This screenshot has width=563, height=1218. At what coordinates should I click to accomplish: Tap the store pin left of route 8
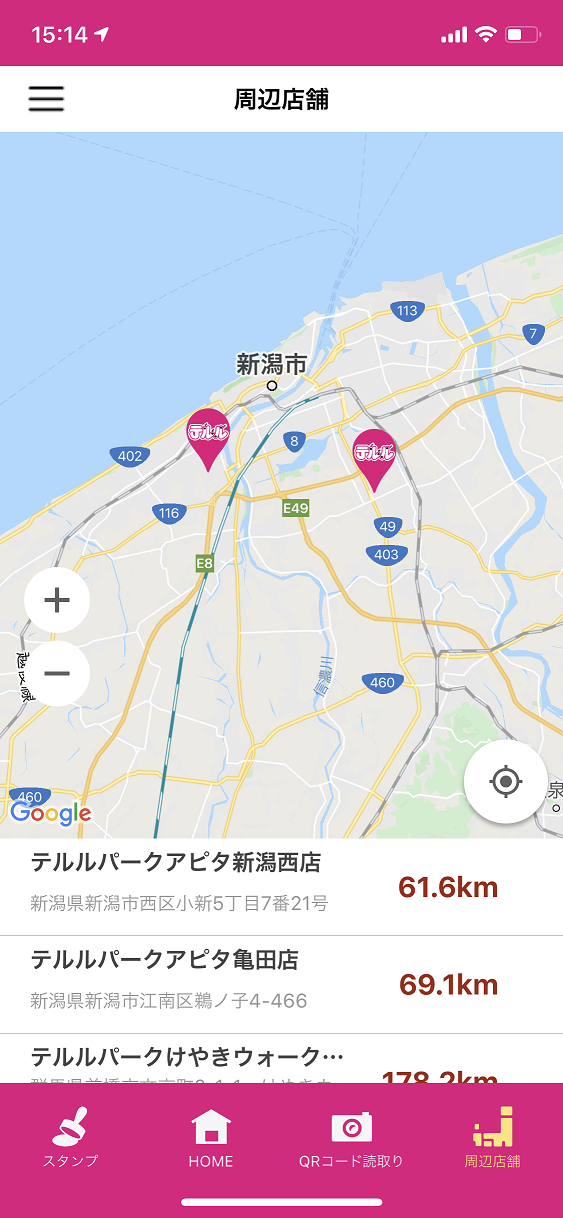(209, 439)
